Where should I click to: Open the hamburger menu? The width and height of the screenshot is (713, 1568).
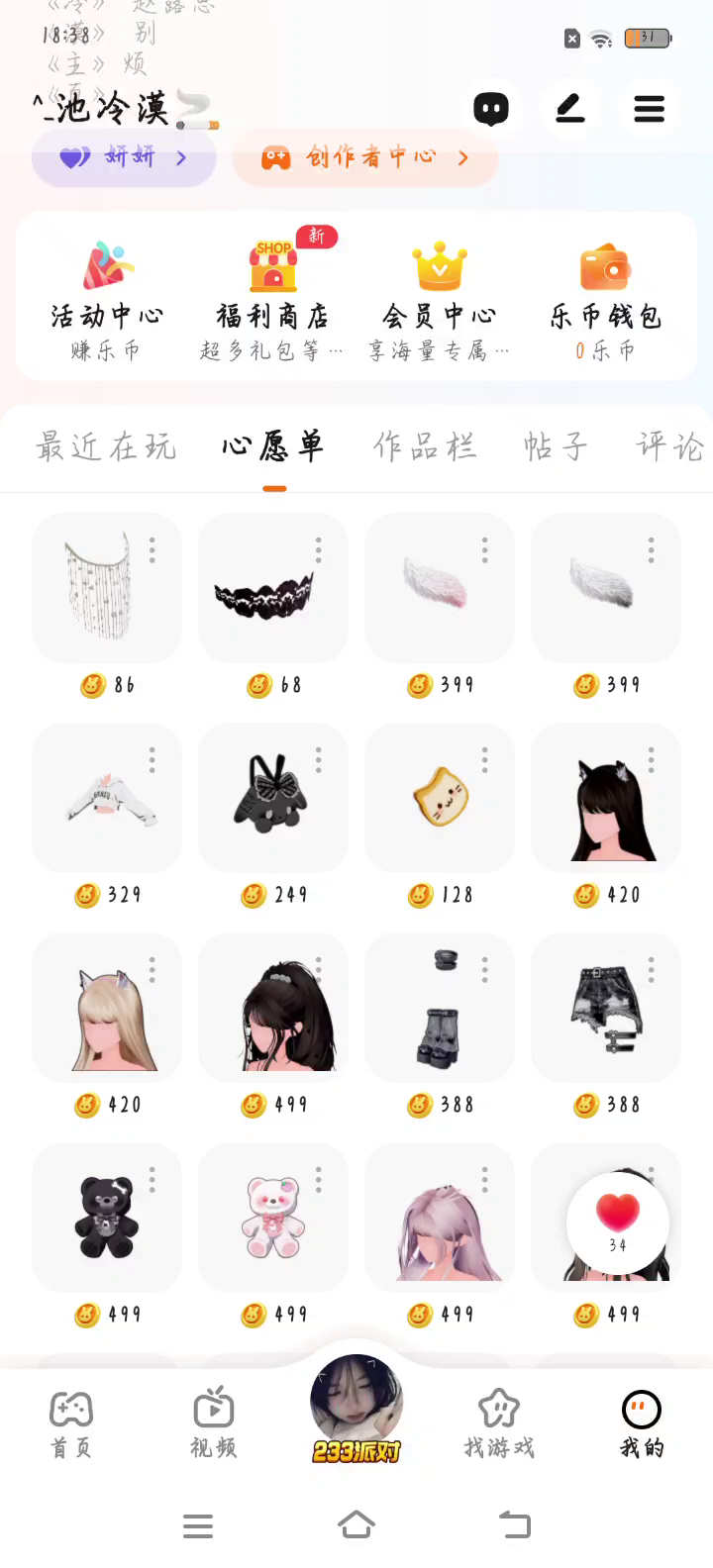pos(650,108)
